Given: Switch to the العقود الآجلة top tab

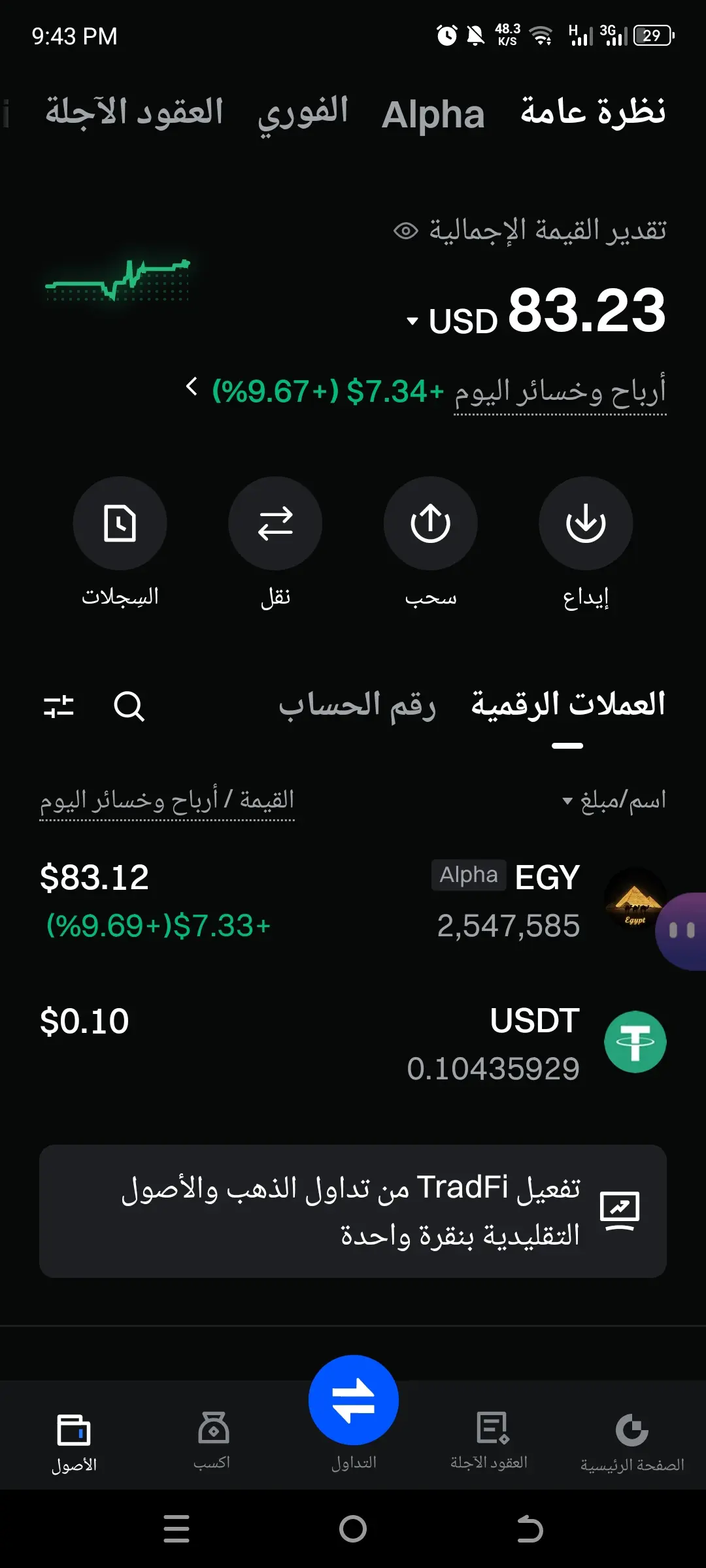Looking at the screenshot, I should coord(134,112).
